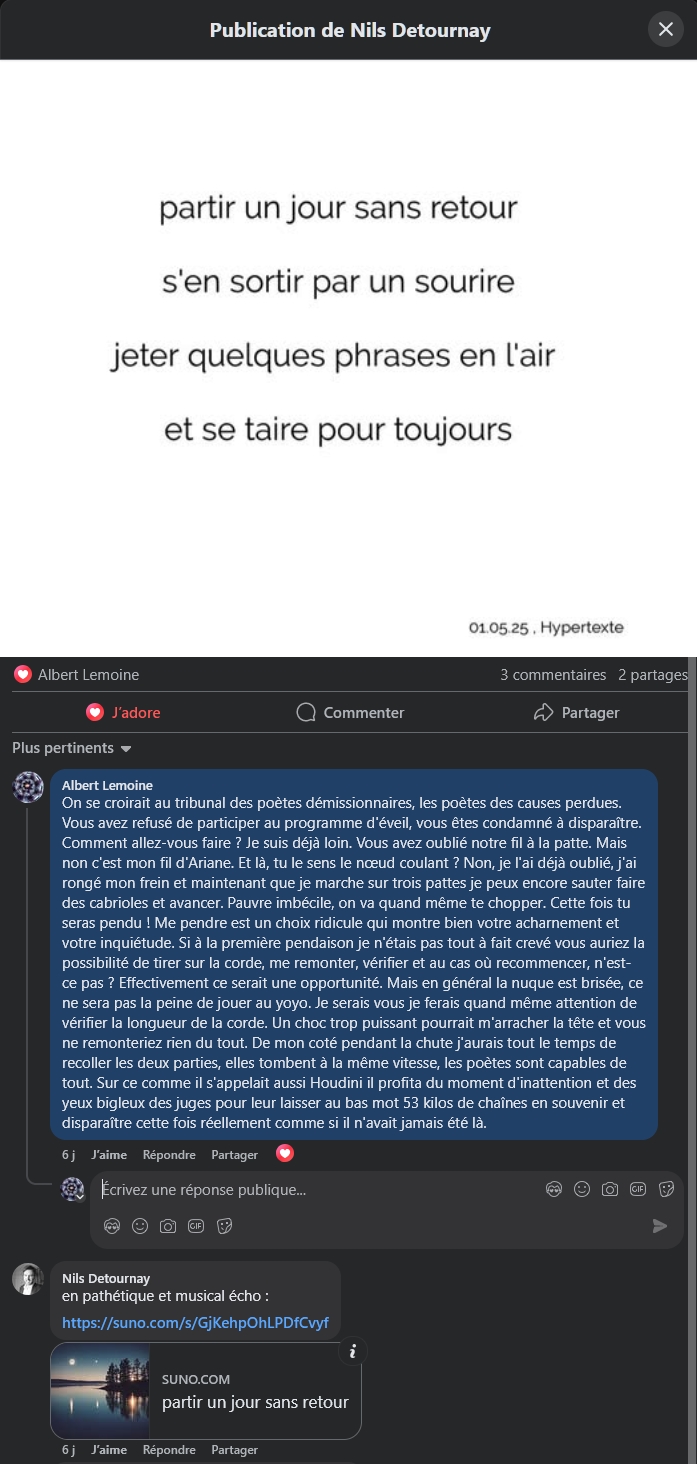Screen dimensions: 697x1464
Task: Open the 3 commentaires count
Action: tap(553, 675)
